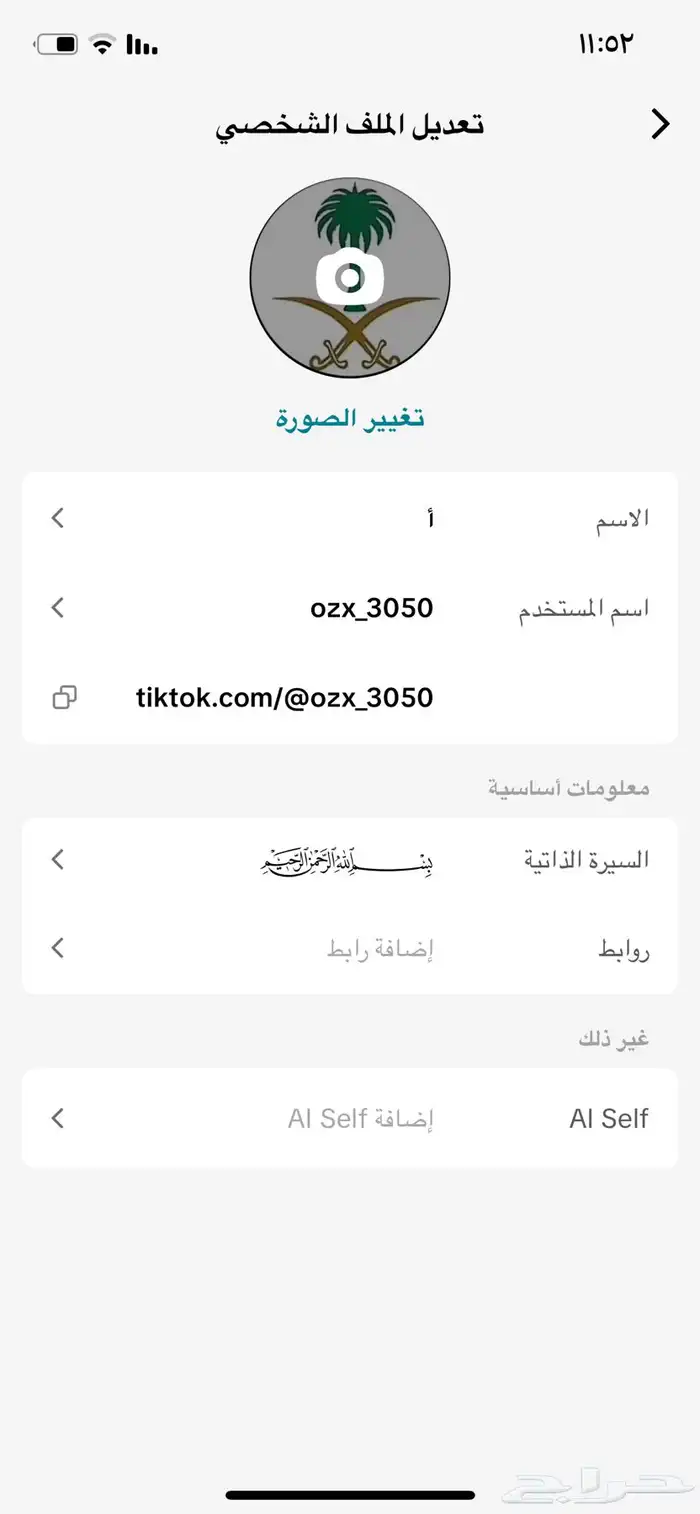700x1514 pixels.
Task: Edit اسم المستخدم ozx_3050 row
Action: (350, 607)
